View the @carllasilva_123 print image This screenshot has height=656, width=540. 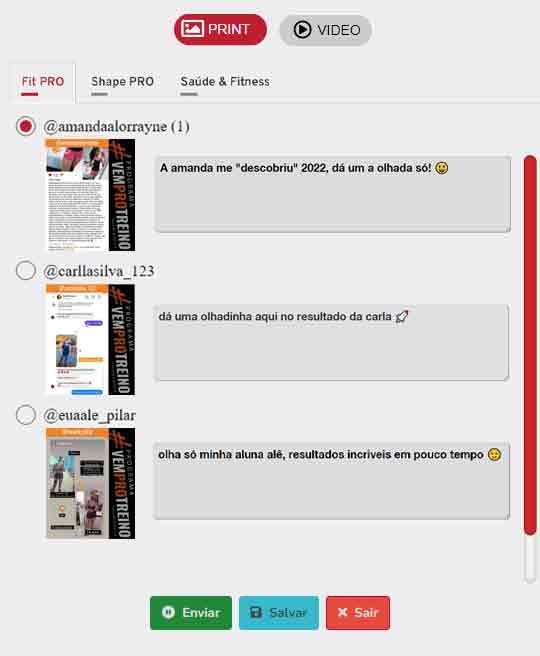(90, 339)
